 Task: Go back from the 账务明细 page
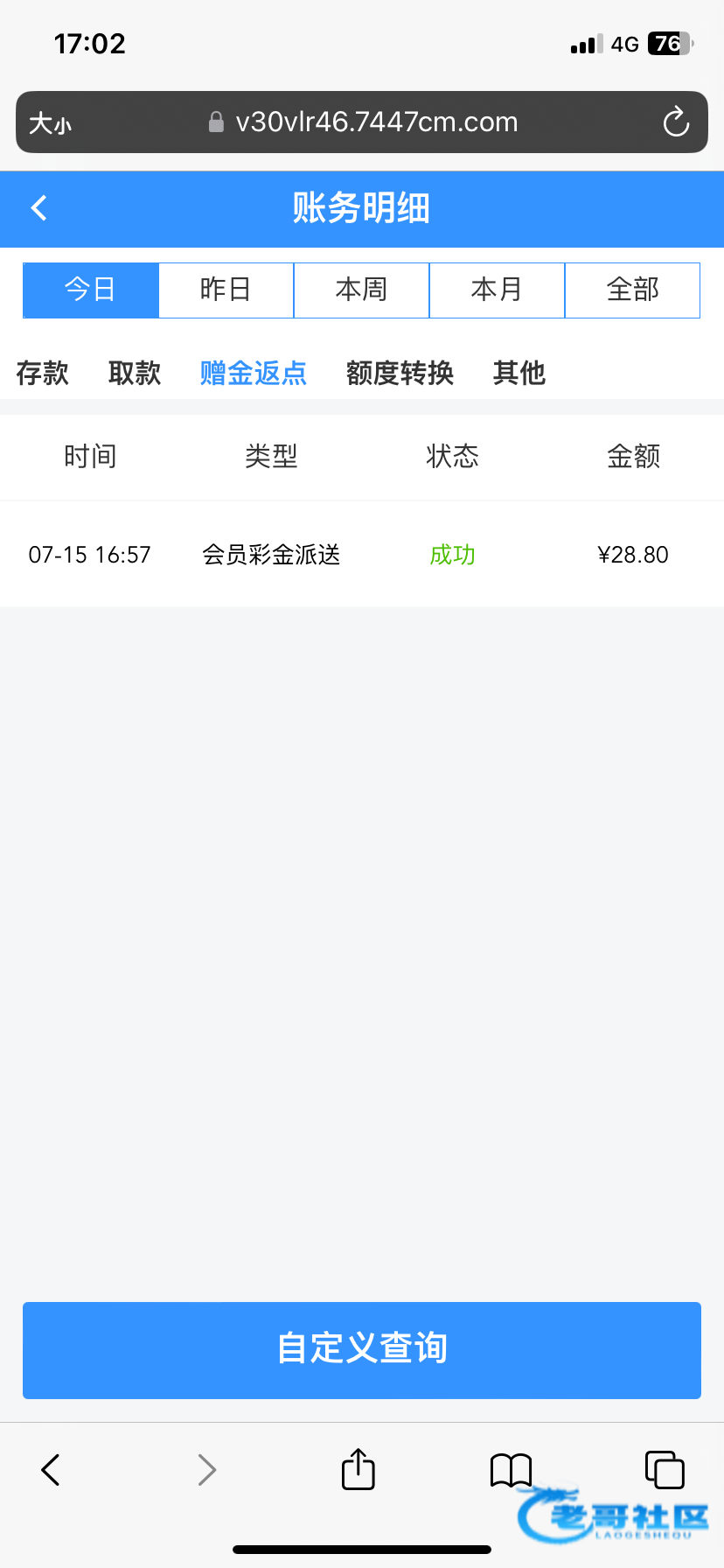(39, 208)
